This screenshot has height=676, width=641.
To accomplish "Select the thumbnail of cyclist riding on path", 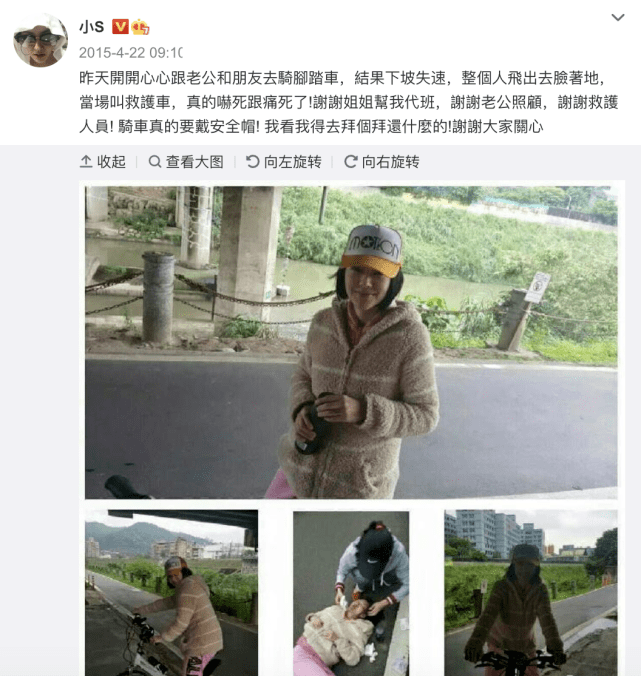I will [x=530, y=592].
